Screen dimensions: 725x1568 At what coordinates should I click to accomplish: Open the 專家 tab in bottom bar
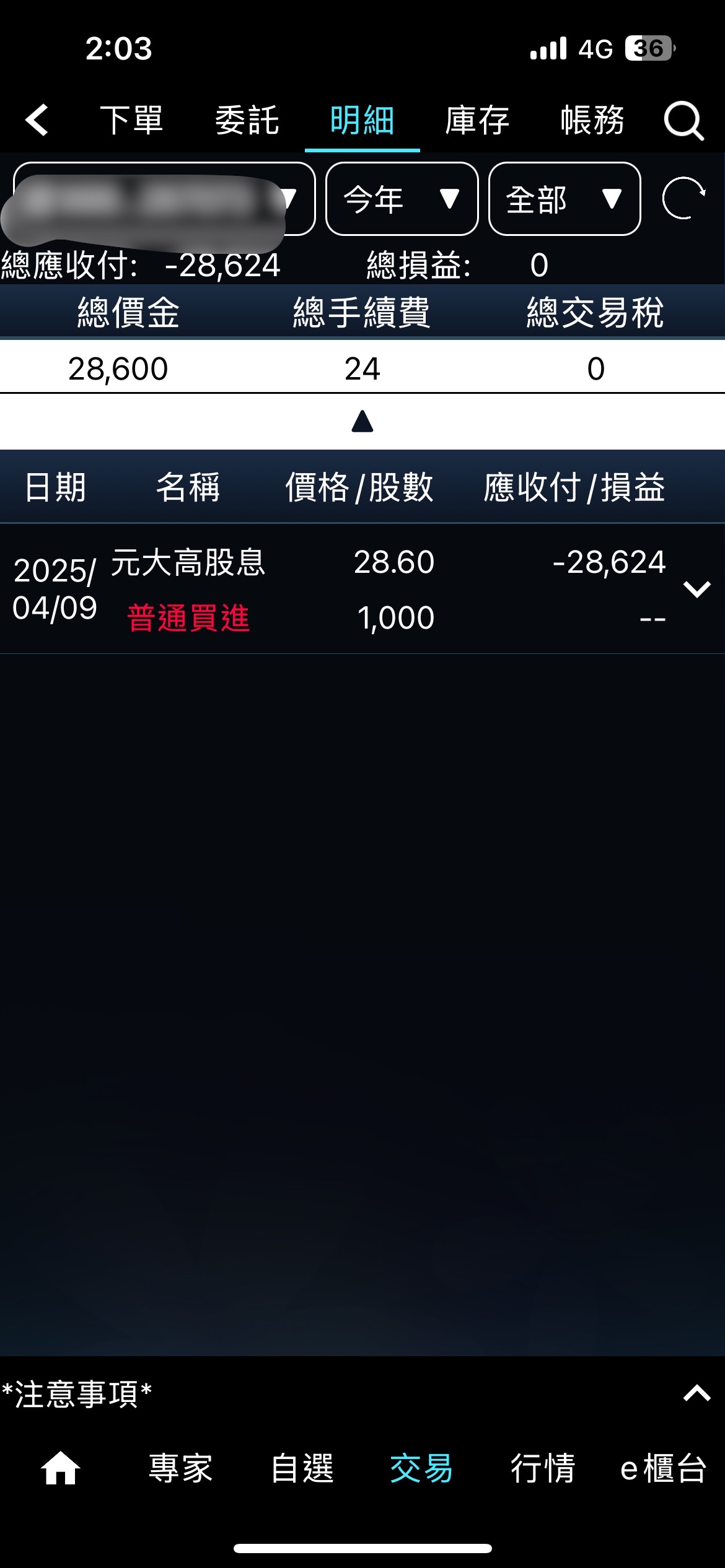[180, 1468]
